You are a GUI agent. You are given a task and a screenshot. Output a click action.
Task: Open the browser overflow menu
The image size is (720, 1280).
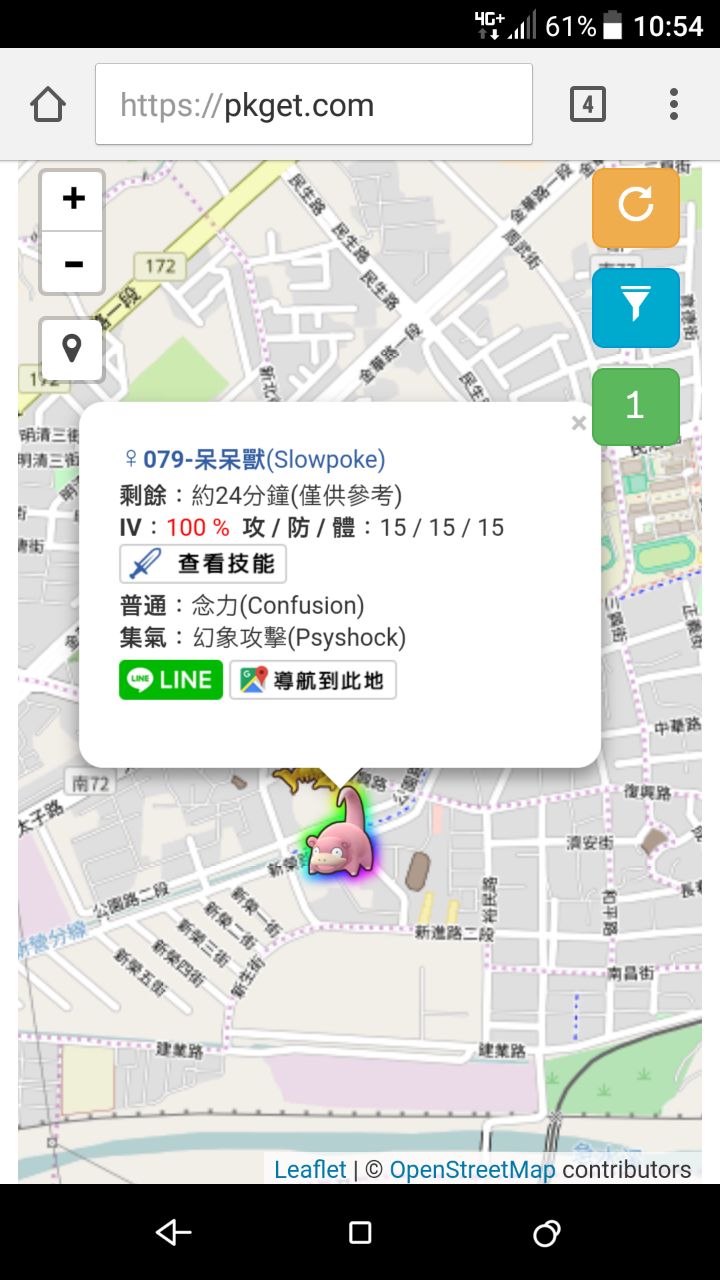[674, 105]
